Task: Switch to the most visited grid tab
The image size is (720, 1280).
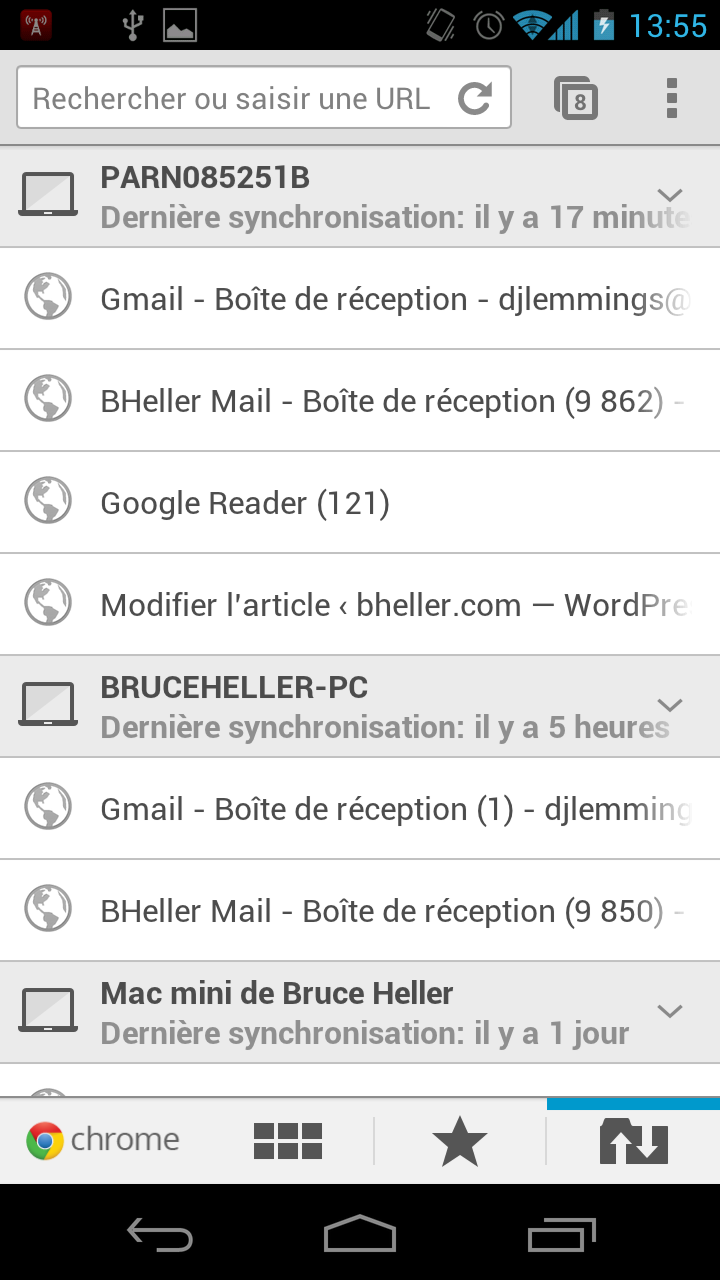Action: [x=288, y=1141]
